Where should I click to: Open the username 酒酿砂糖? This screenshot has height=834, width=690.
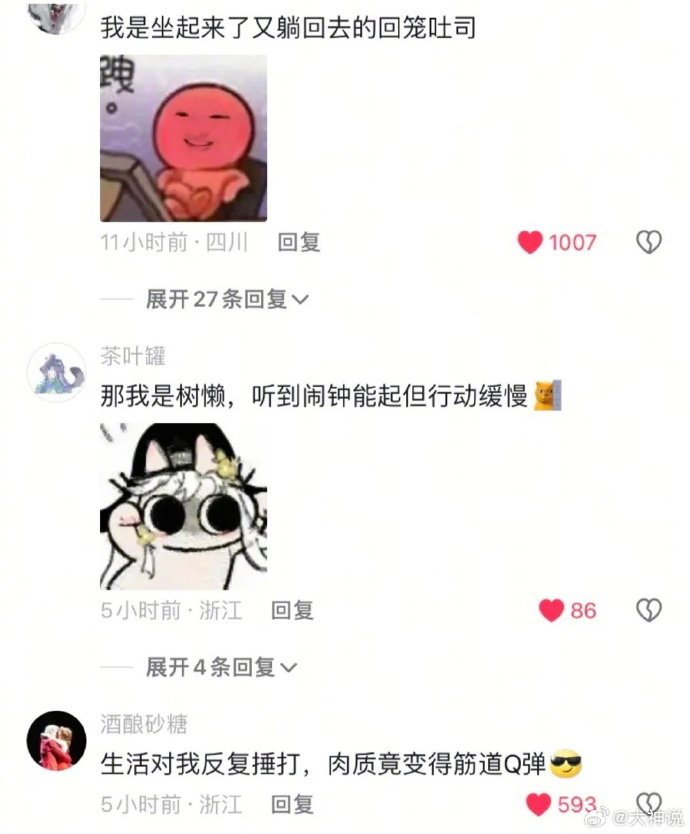click(144, 723)
